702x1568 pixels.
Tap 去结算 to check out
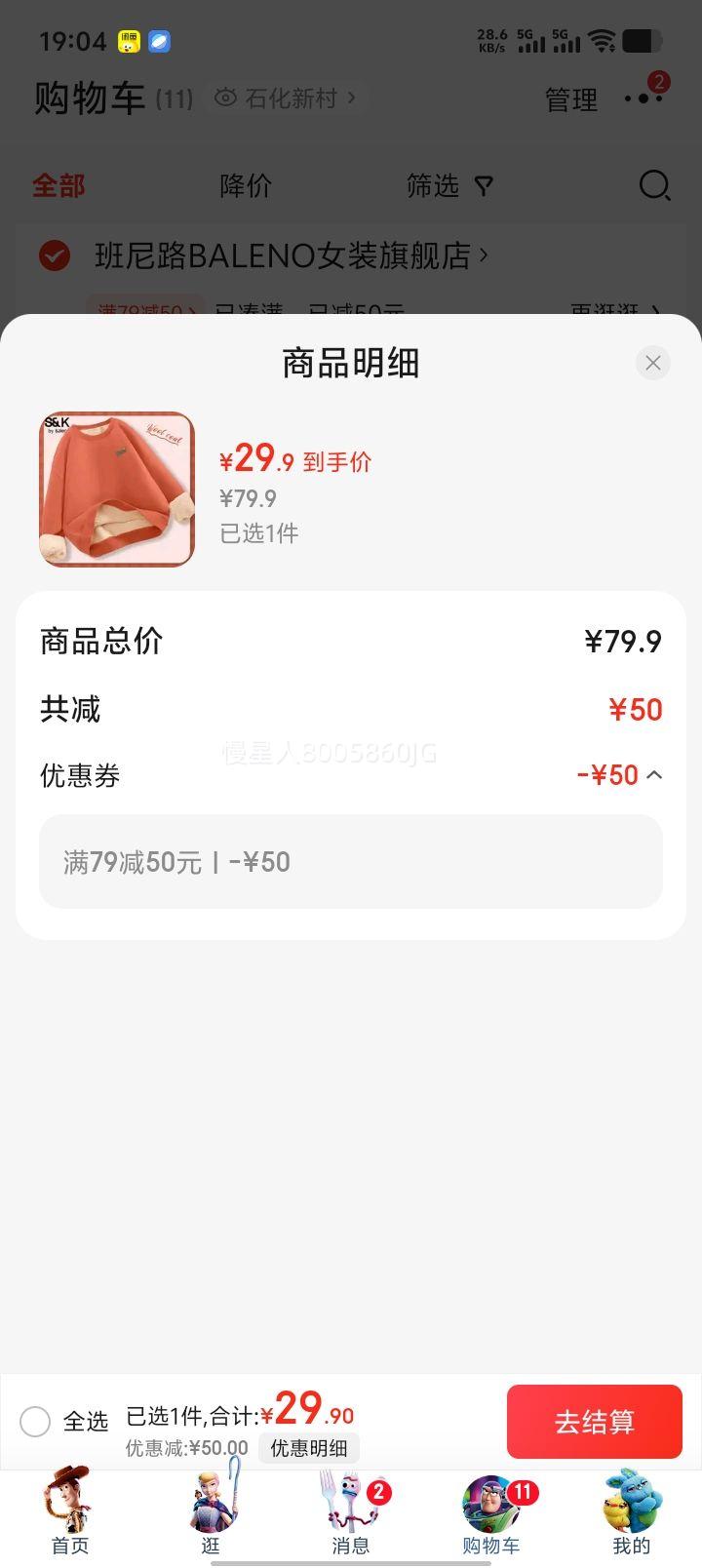594,1422
